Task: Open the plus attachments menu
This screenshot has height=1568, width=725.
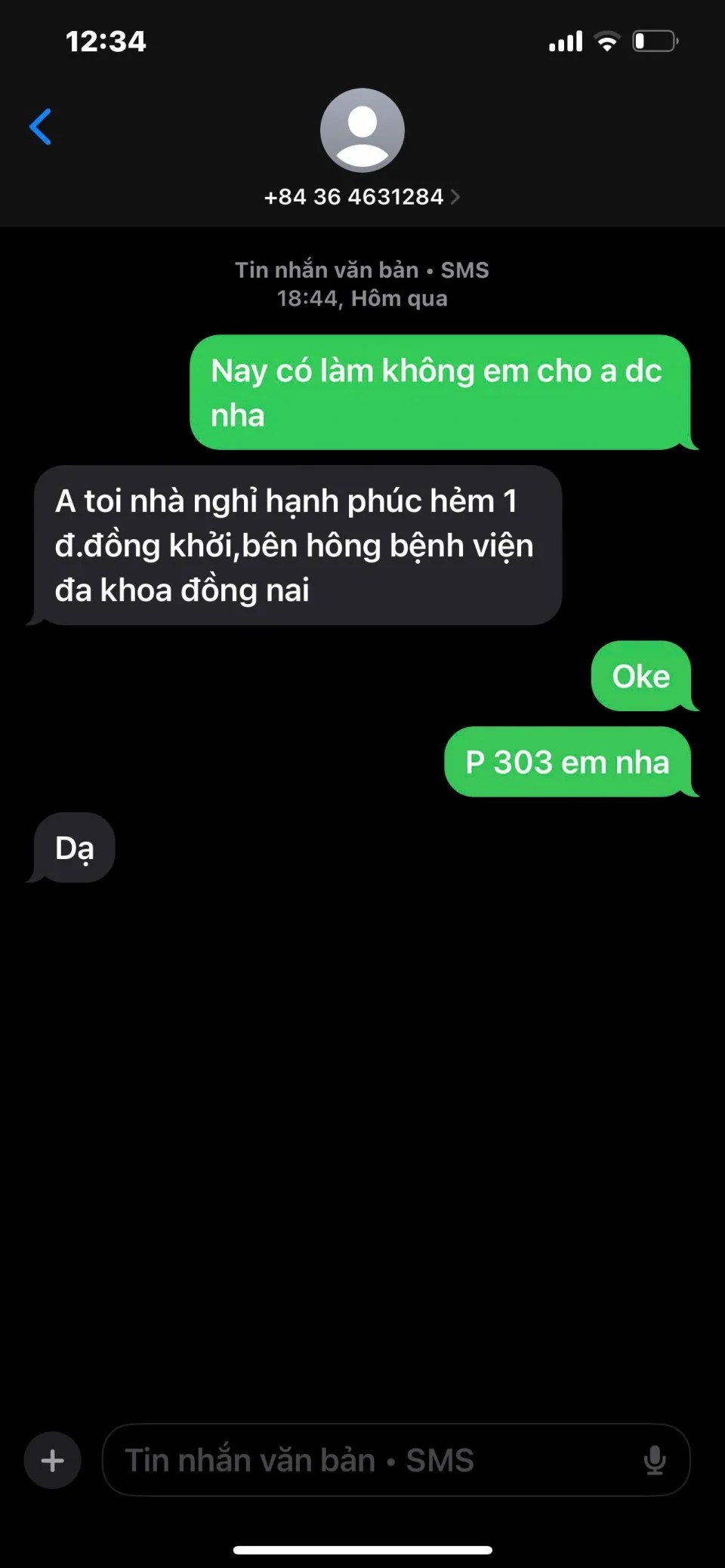Action: pyautogui.click(x=52, y=1460)
